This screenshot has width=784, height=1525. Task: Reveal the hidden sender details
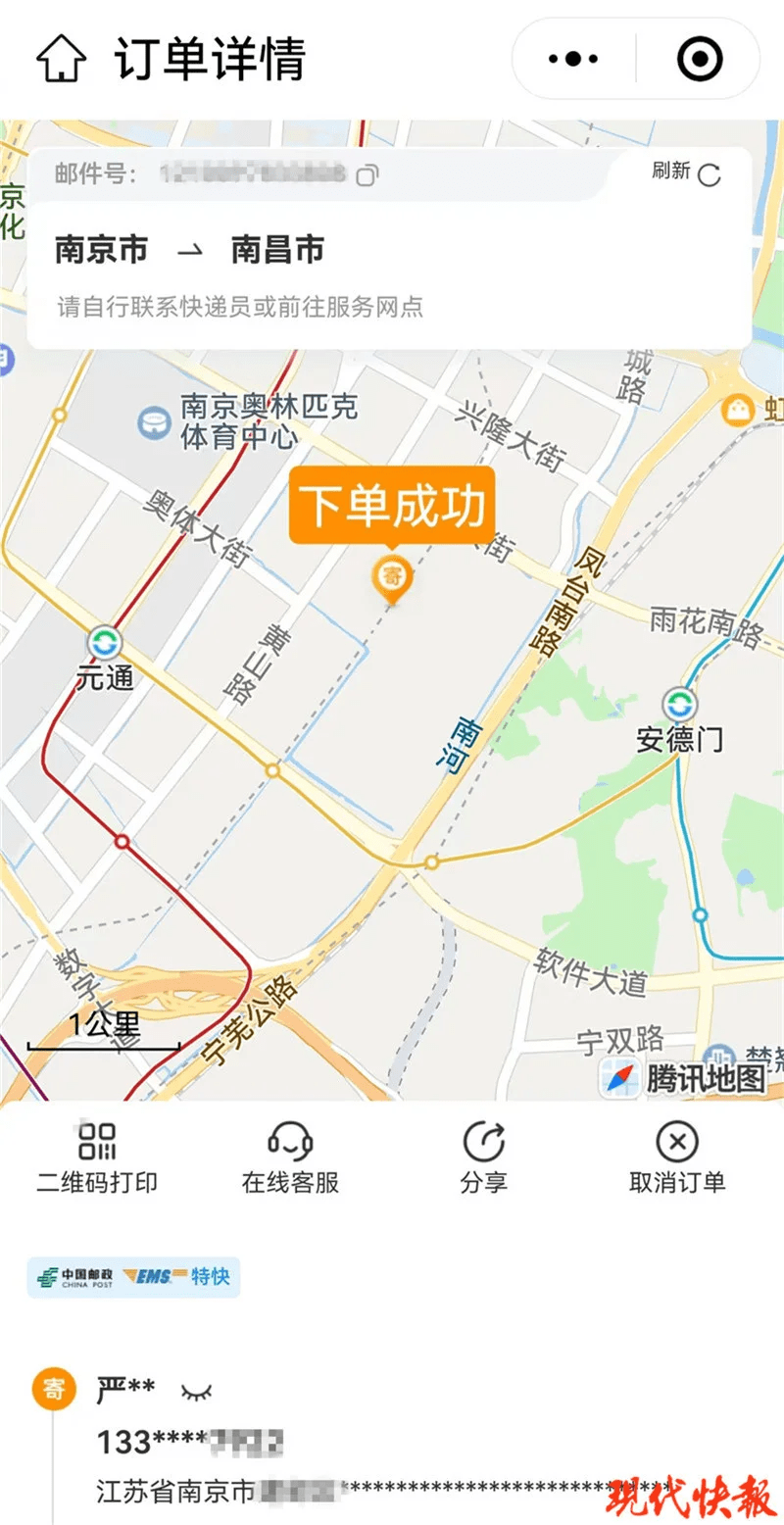[196, 1391]
